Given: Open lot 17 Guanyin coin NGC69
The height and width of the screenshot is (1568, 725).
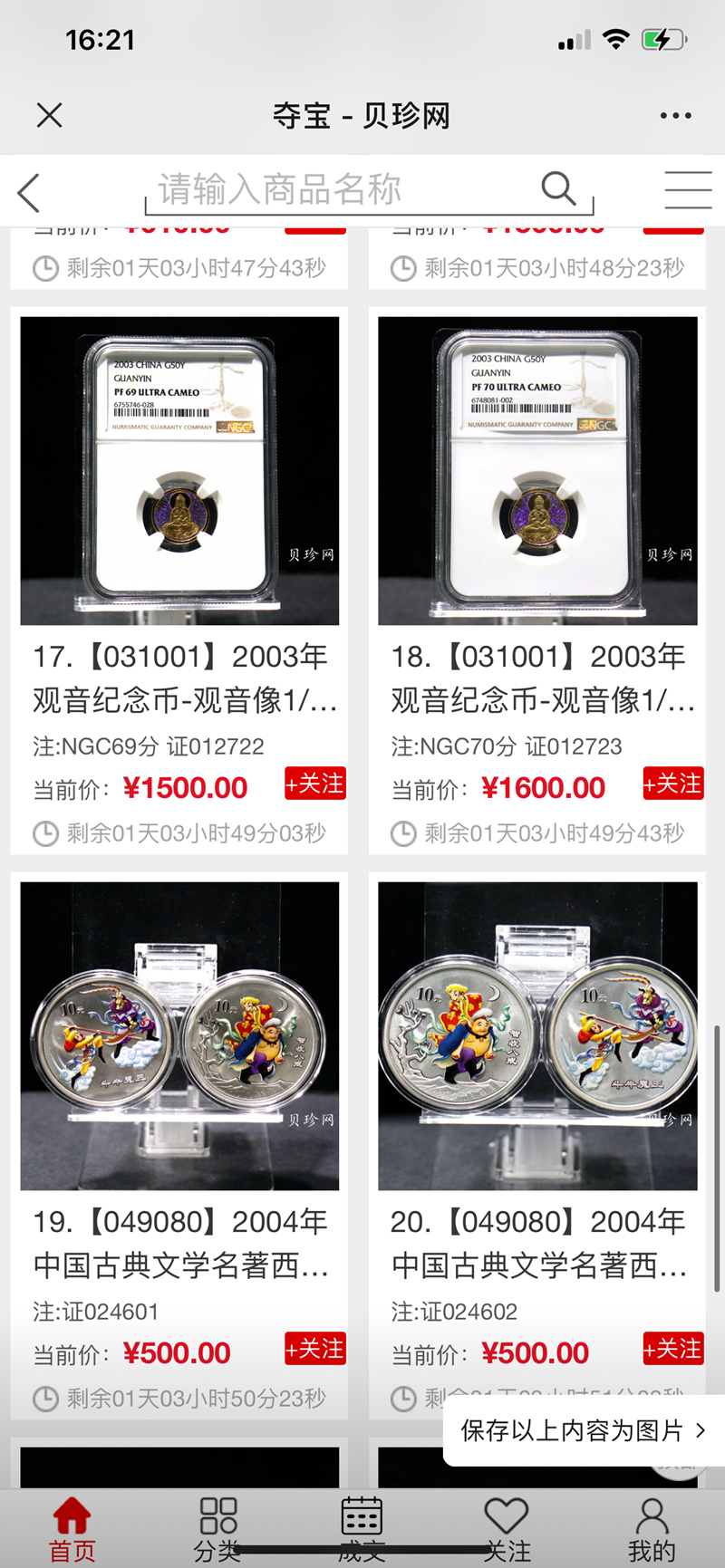Looking at the screenshot, I should tap(179, 471).
